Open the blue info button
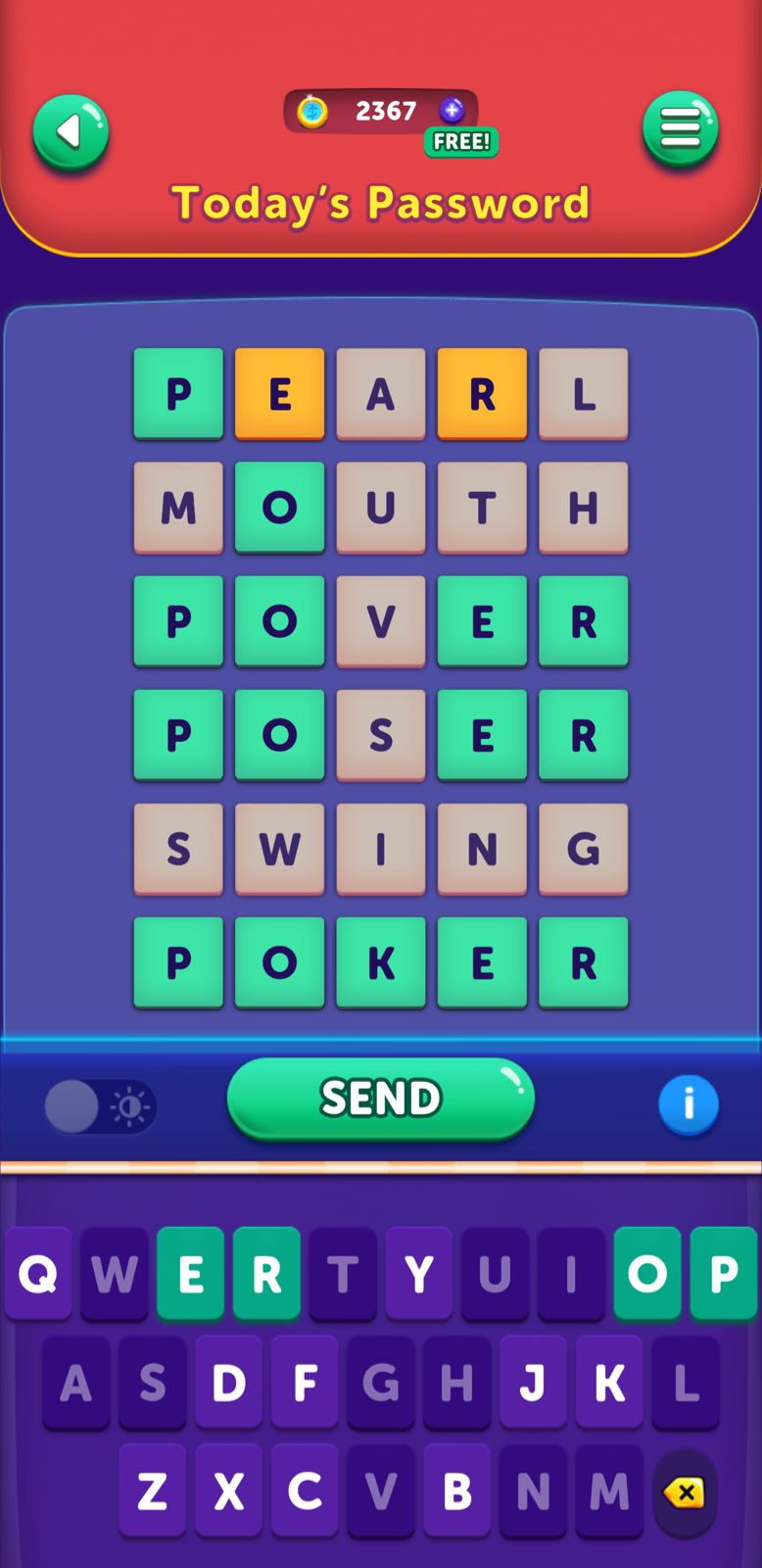 pyautogui.click(x=688, y=1104)
